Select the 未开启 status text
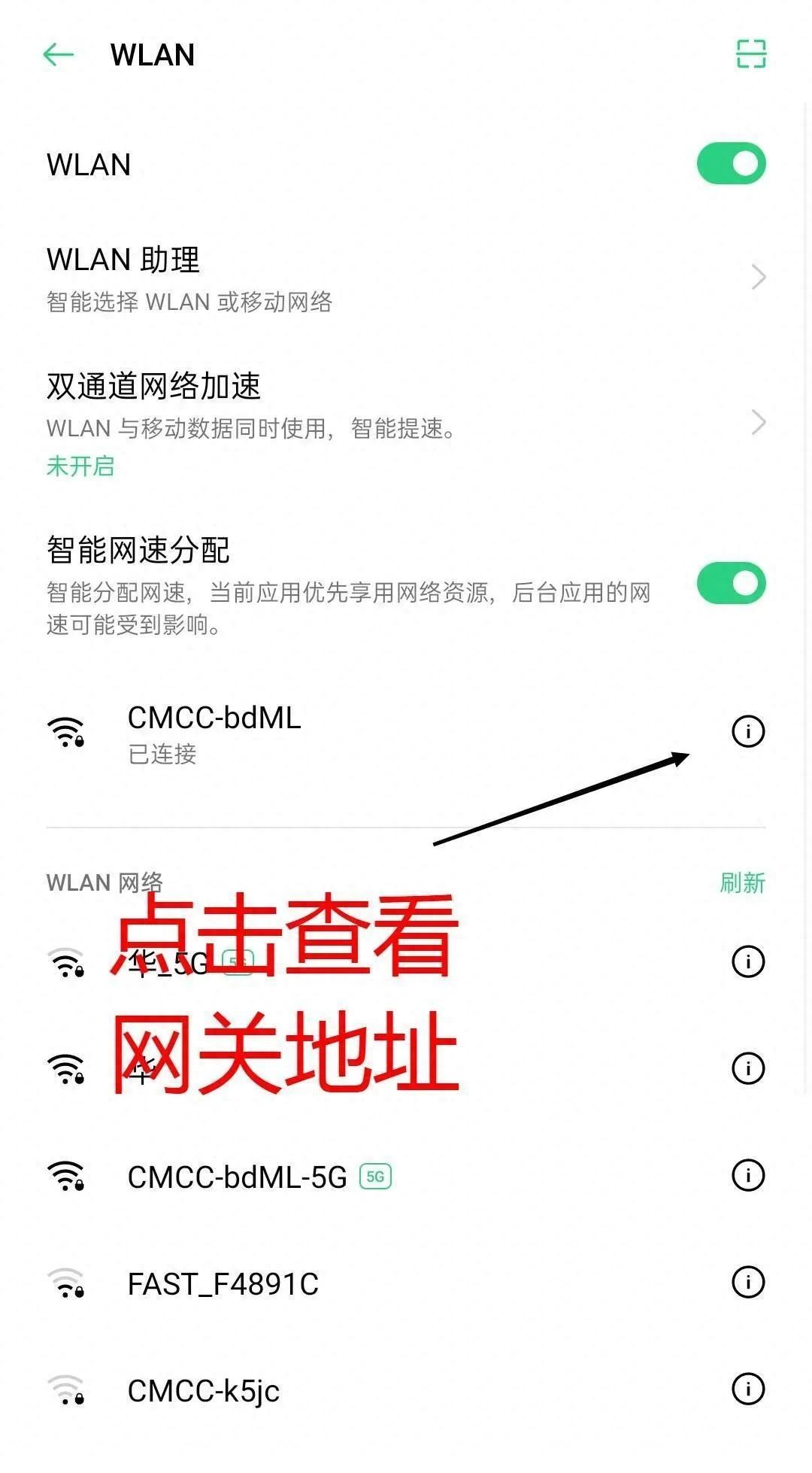The height and width of the screenshot is (1473, 812). coord(79,468)
